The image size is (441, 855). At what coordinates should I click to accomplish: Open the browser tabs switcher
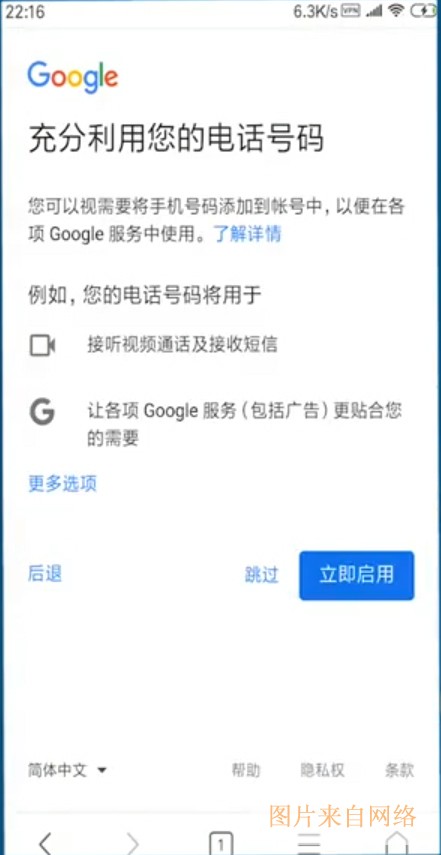tap(221, 844)
